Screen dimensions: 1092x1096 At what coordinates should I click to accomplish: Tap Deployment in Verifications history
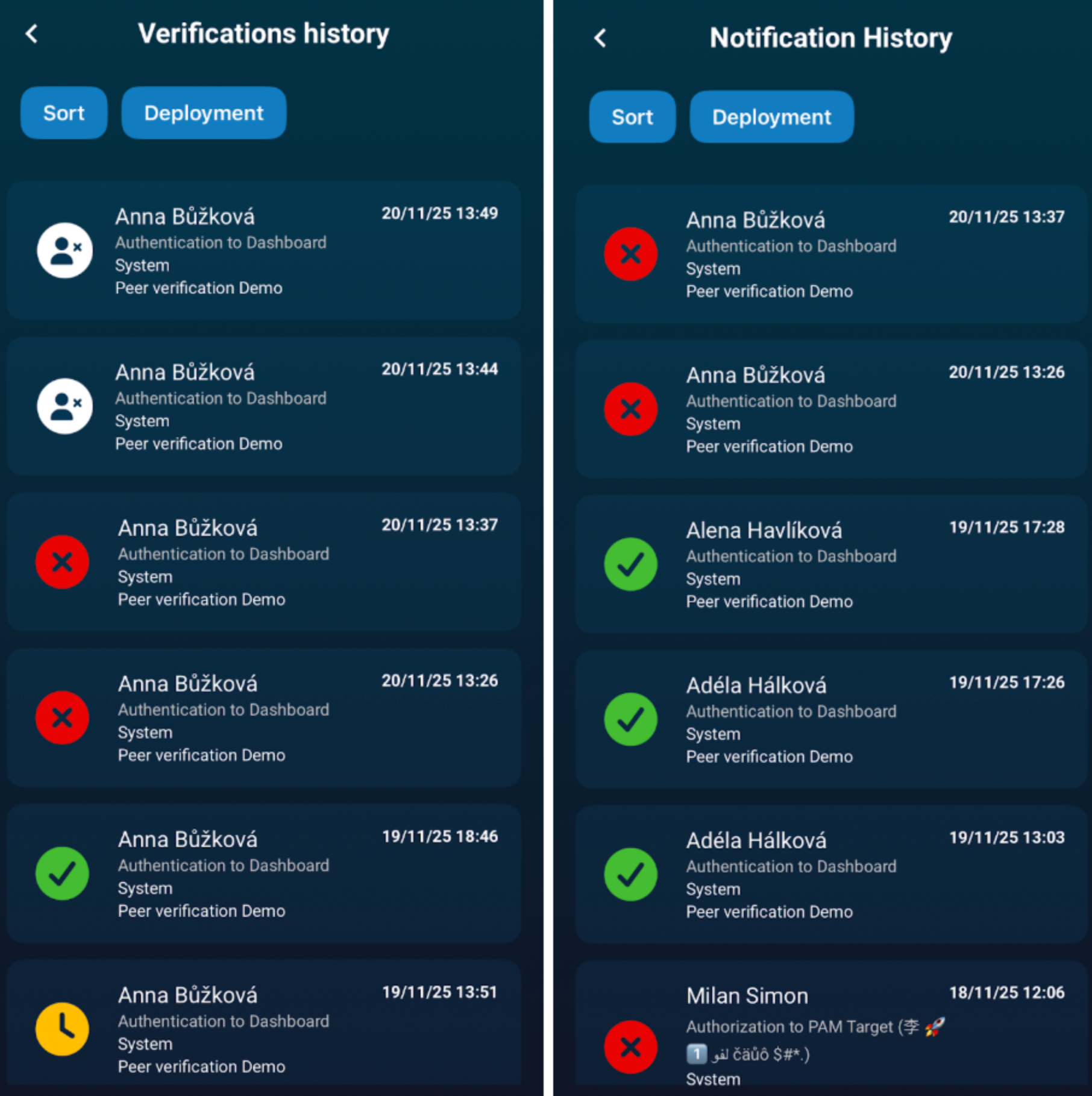click(204, 113)
